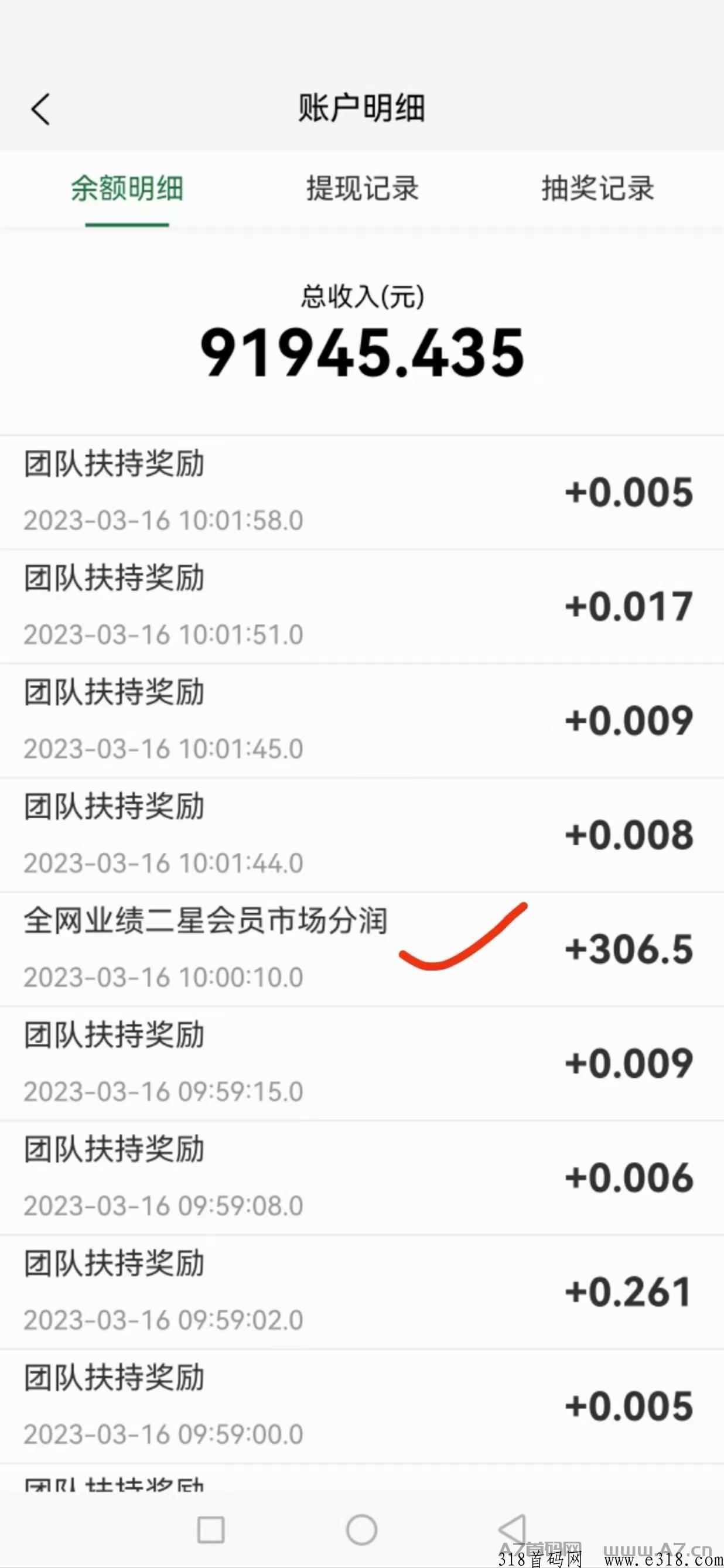Viewport: 724px width, 1568px height.
Task: Select timestamp 2023-03-16 10:00:10.0
Action: tap(163, 978)
